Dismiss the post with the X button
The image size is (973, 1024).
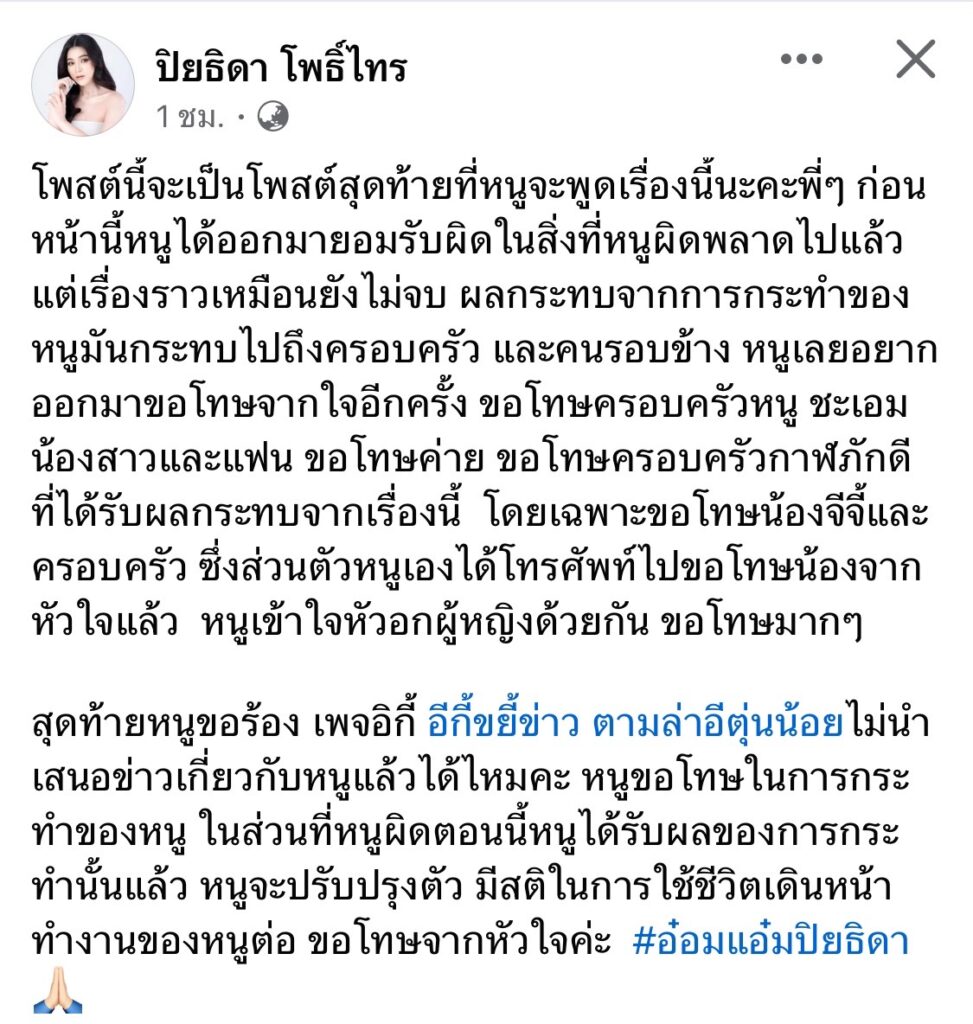click(x=914, y=61)
